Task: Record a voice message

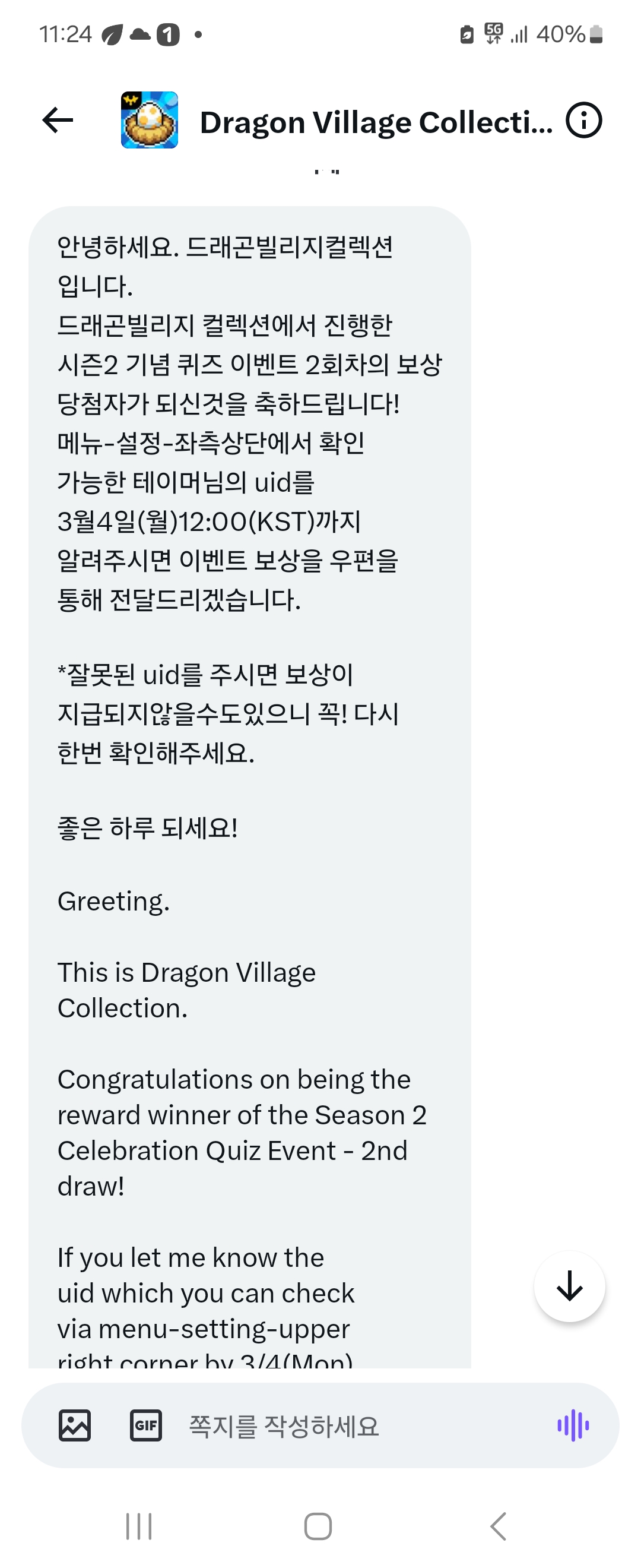Action: pyautogui.click(x=573, y=1425)
